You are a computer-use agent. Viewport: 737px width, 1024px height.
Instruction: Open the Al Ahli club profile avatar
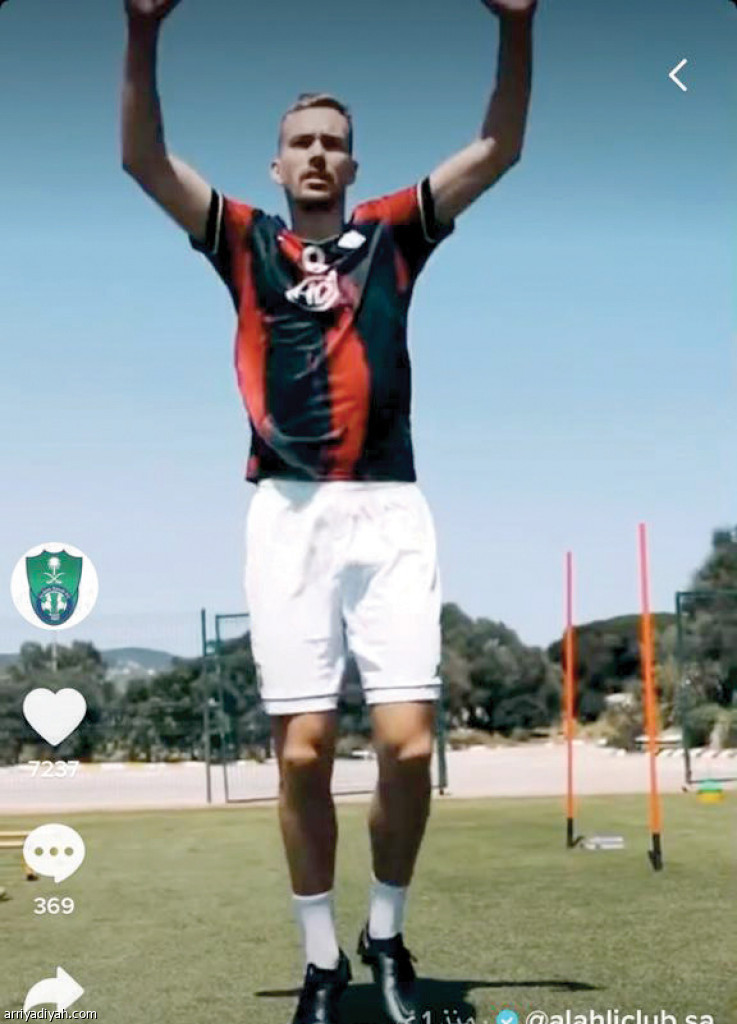pos(54,586)
